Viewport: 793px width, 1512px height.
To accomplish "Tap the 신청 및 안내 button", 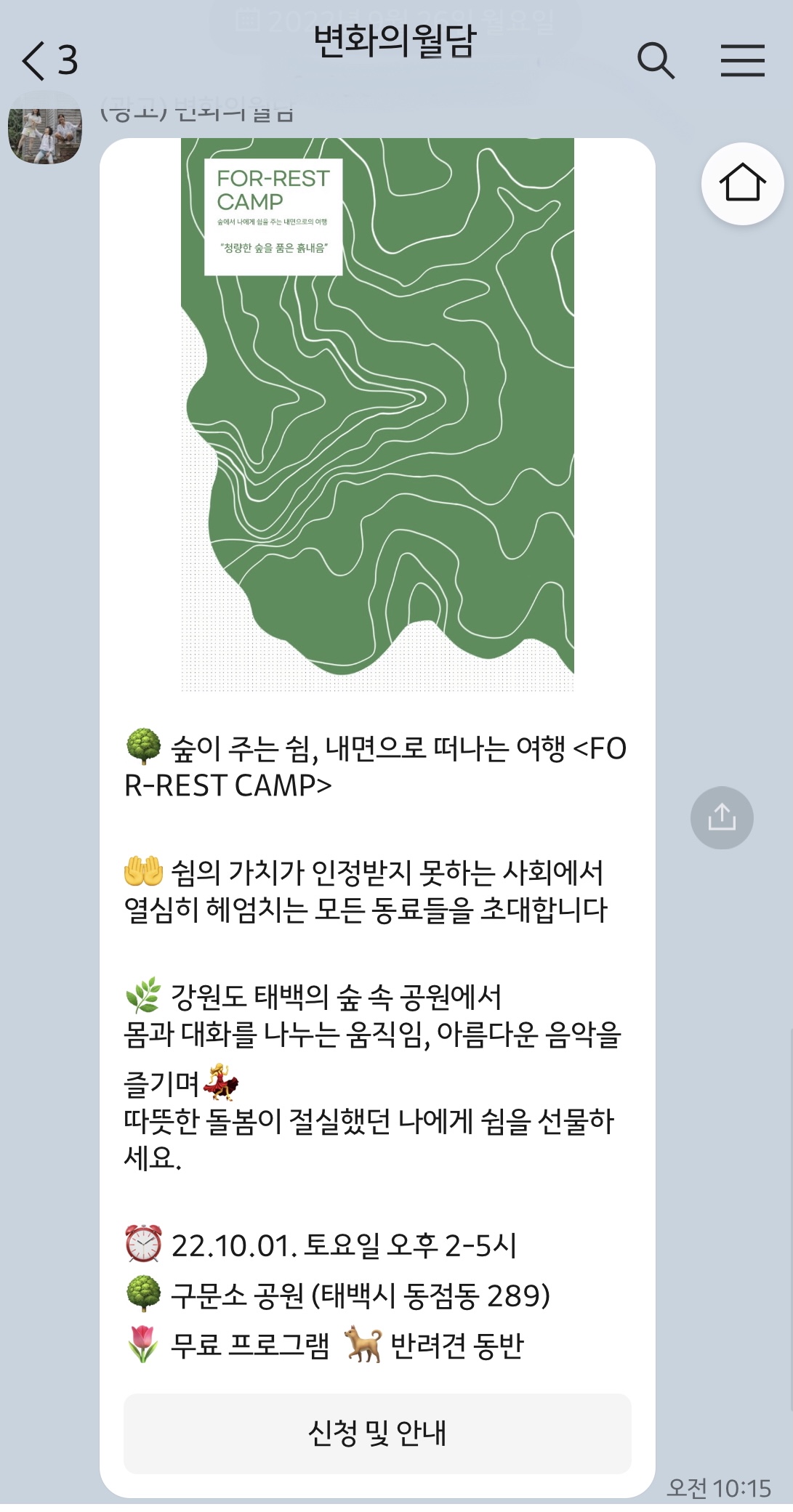I will 377,1433.
